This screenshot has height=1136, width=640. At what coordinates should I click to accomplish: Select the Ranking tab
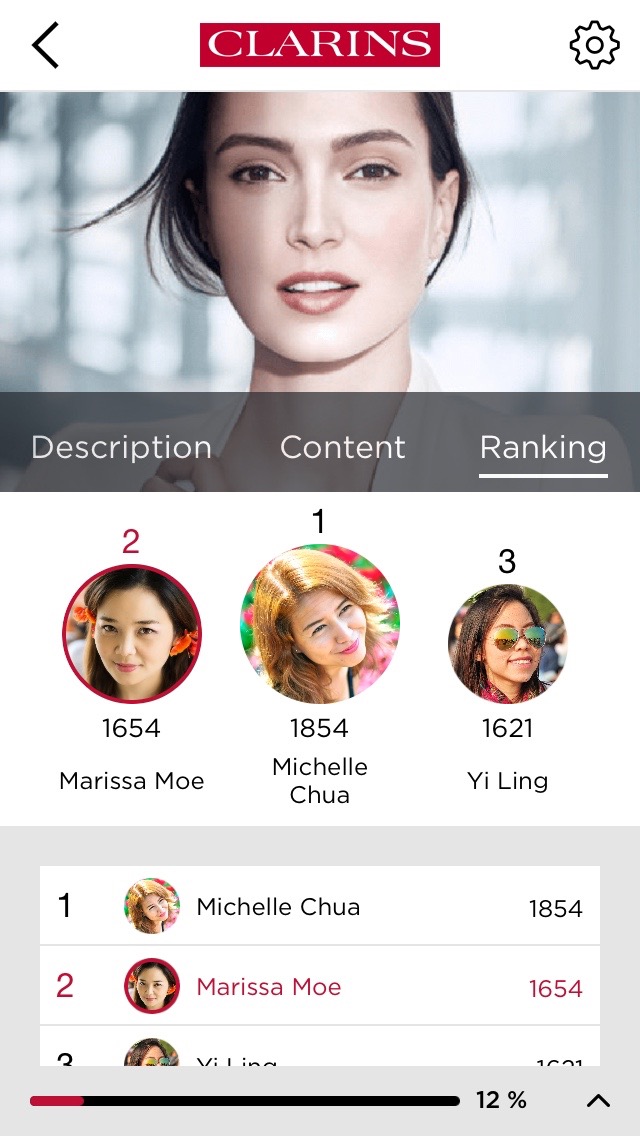(543, 447)
